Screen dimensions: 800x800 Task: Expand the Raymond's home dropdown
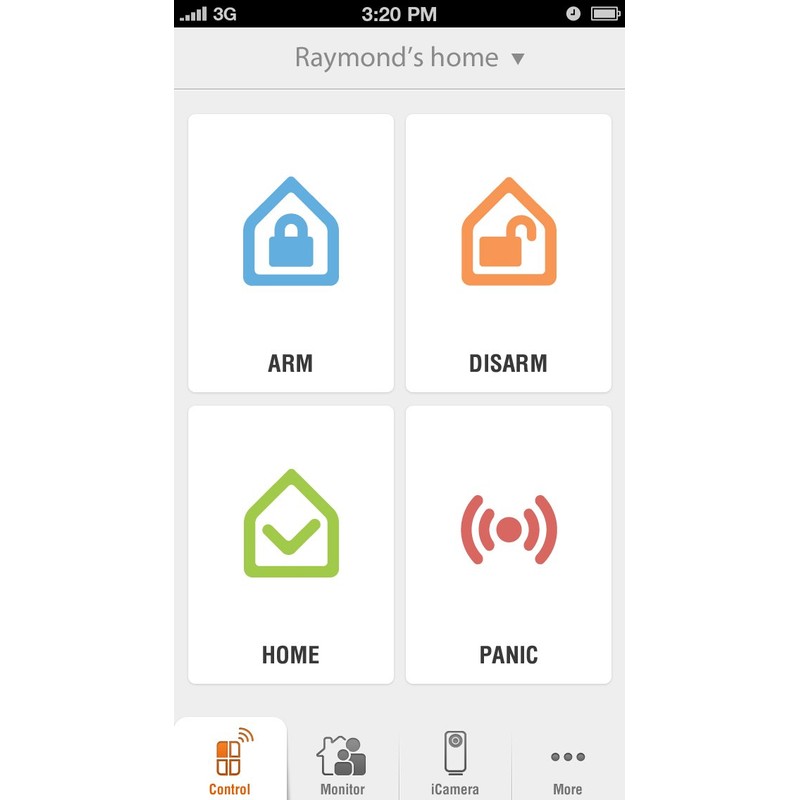click(x=409, y=58)
